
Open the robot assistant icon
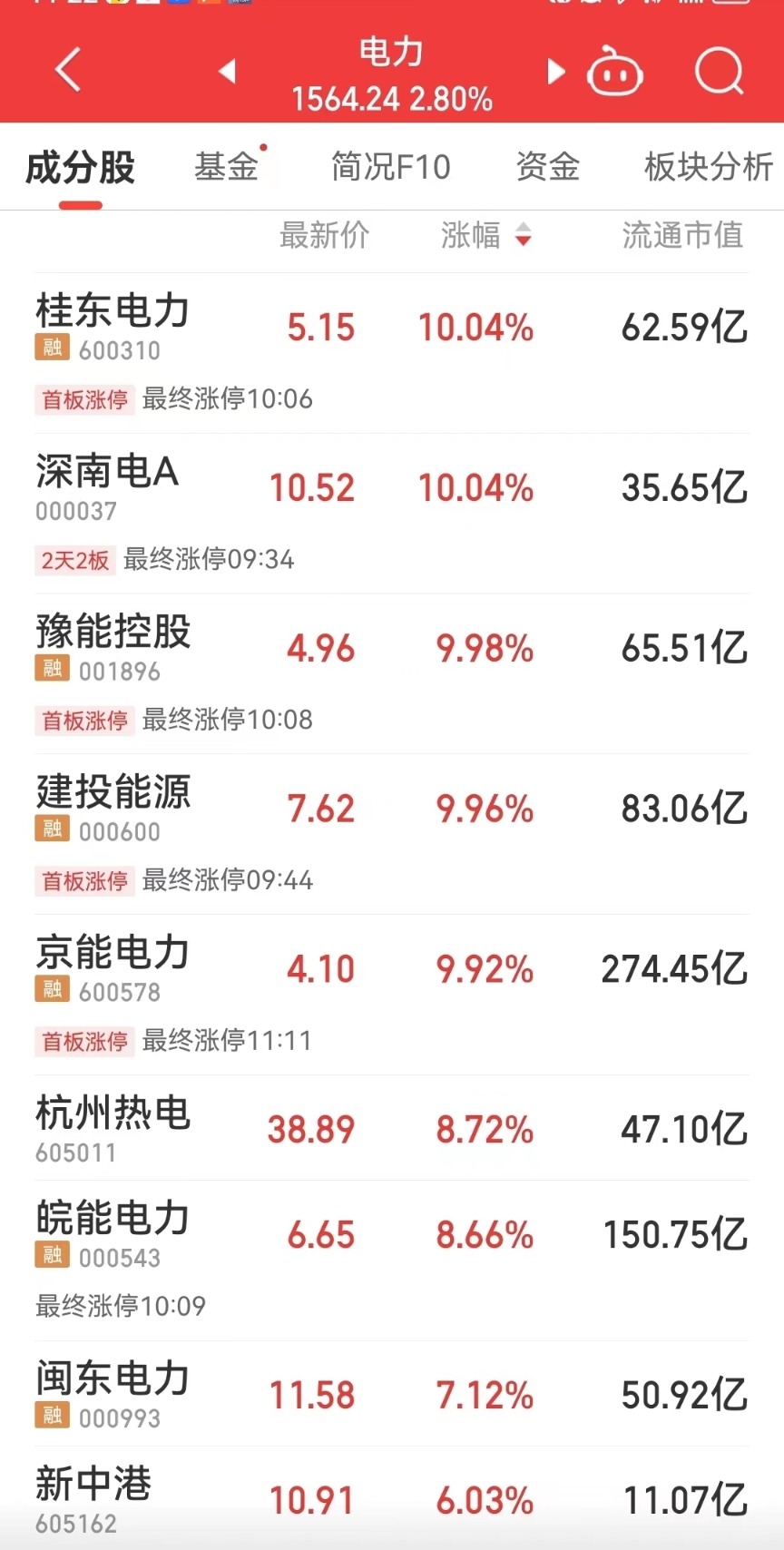615,73
